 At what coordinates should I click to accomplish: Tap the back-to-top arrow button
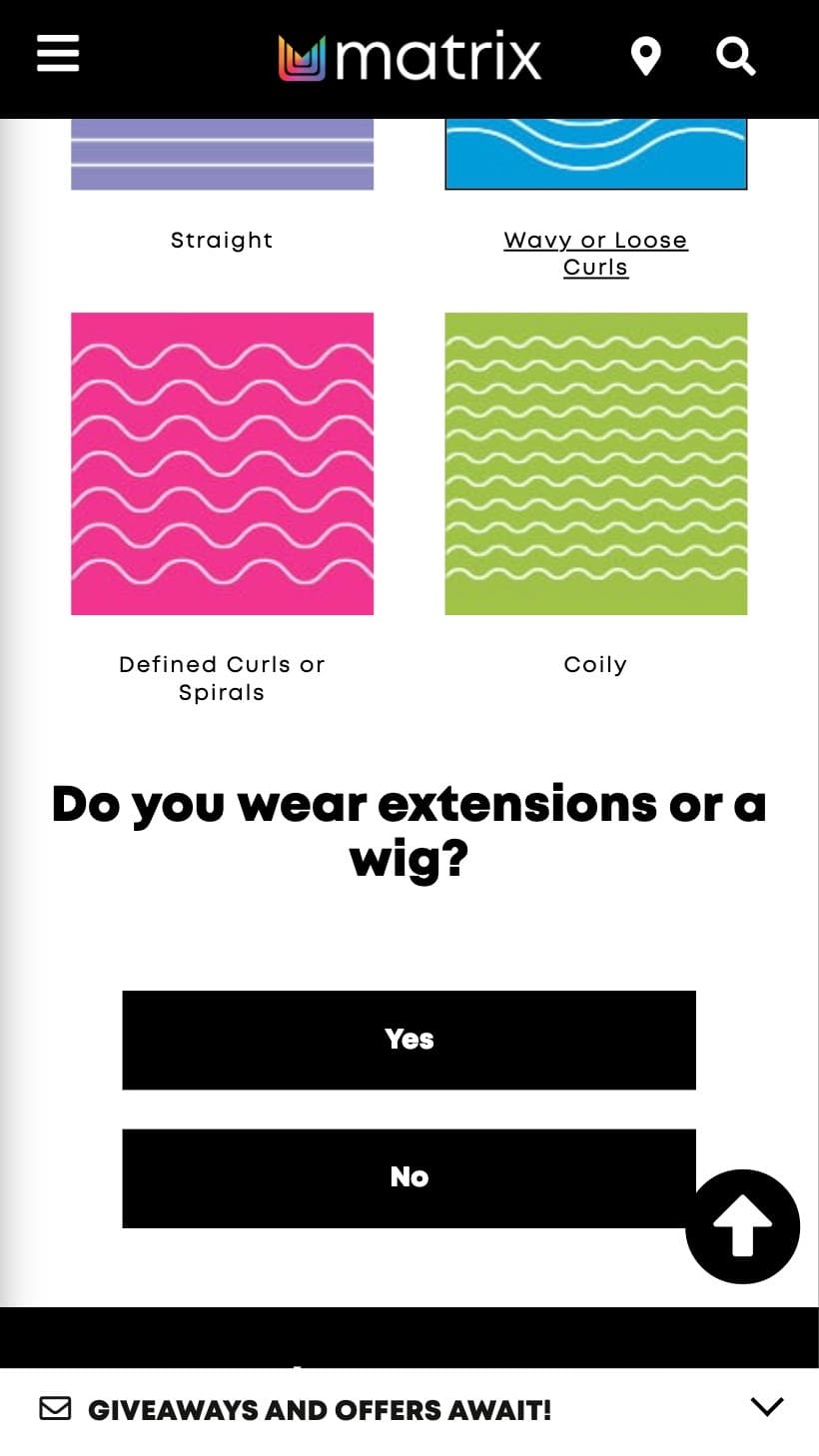pyautogui.click(x=742, y=1226)
